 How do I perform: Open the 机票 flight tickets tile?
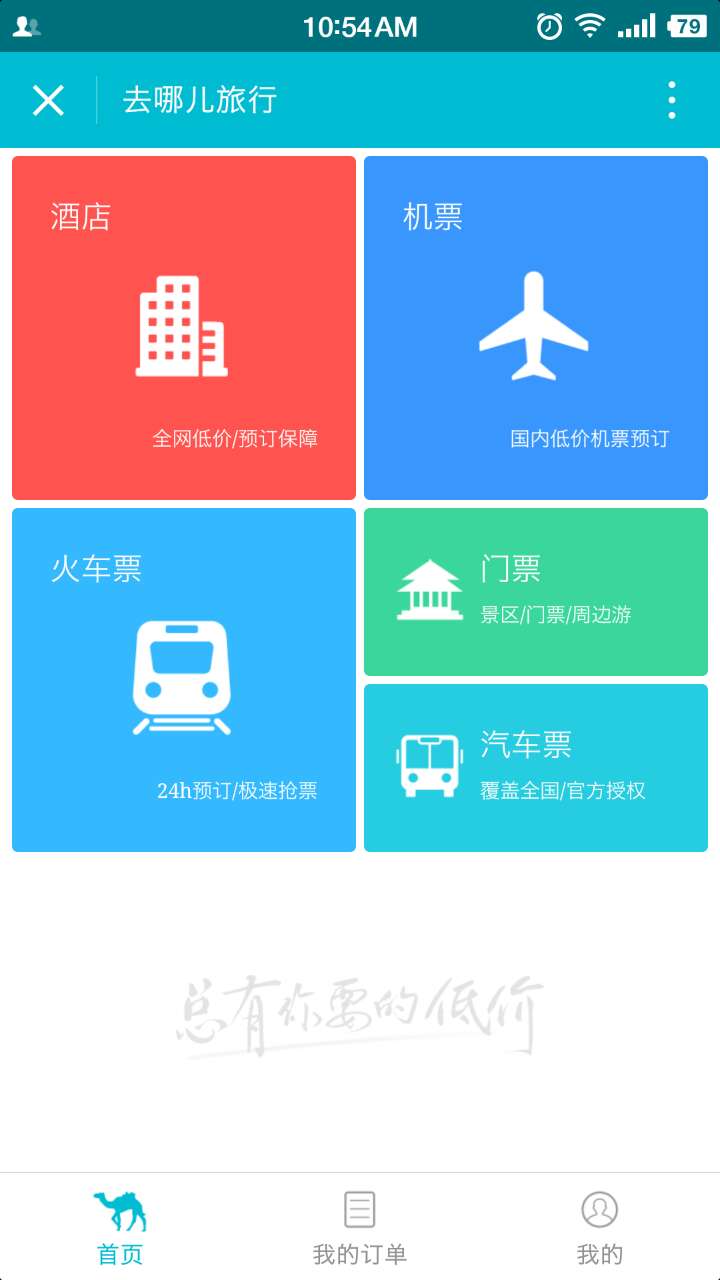click(x=536, y=328)
